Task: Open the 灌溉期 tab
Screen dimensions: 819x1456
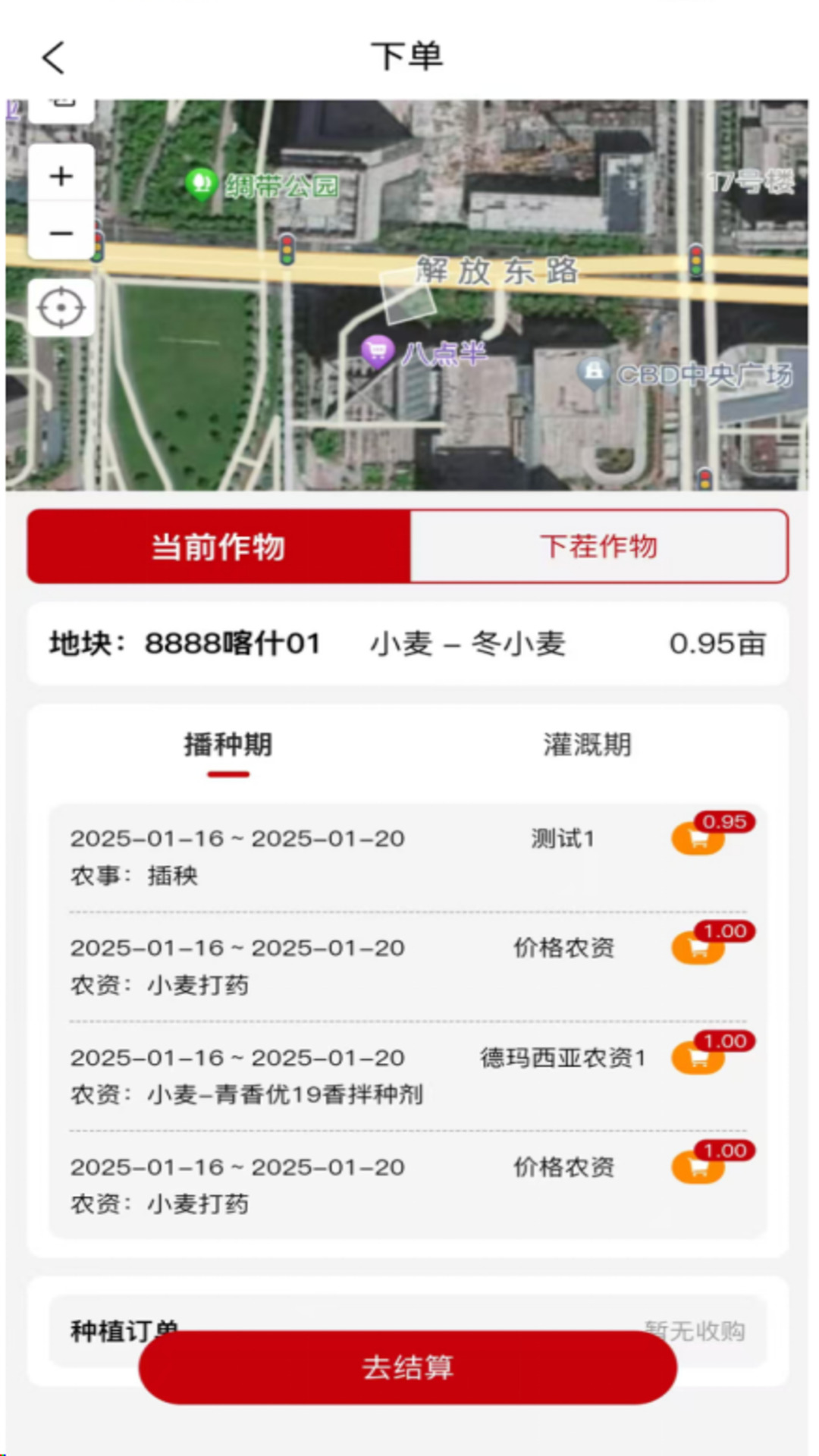Action: [x=585, y=745]
